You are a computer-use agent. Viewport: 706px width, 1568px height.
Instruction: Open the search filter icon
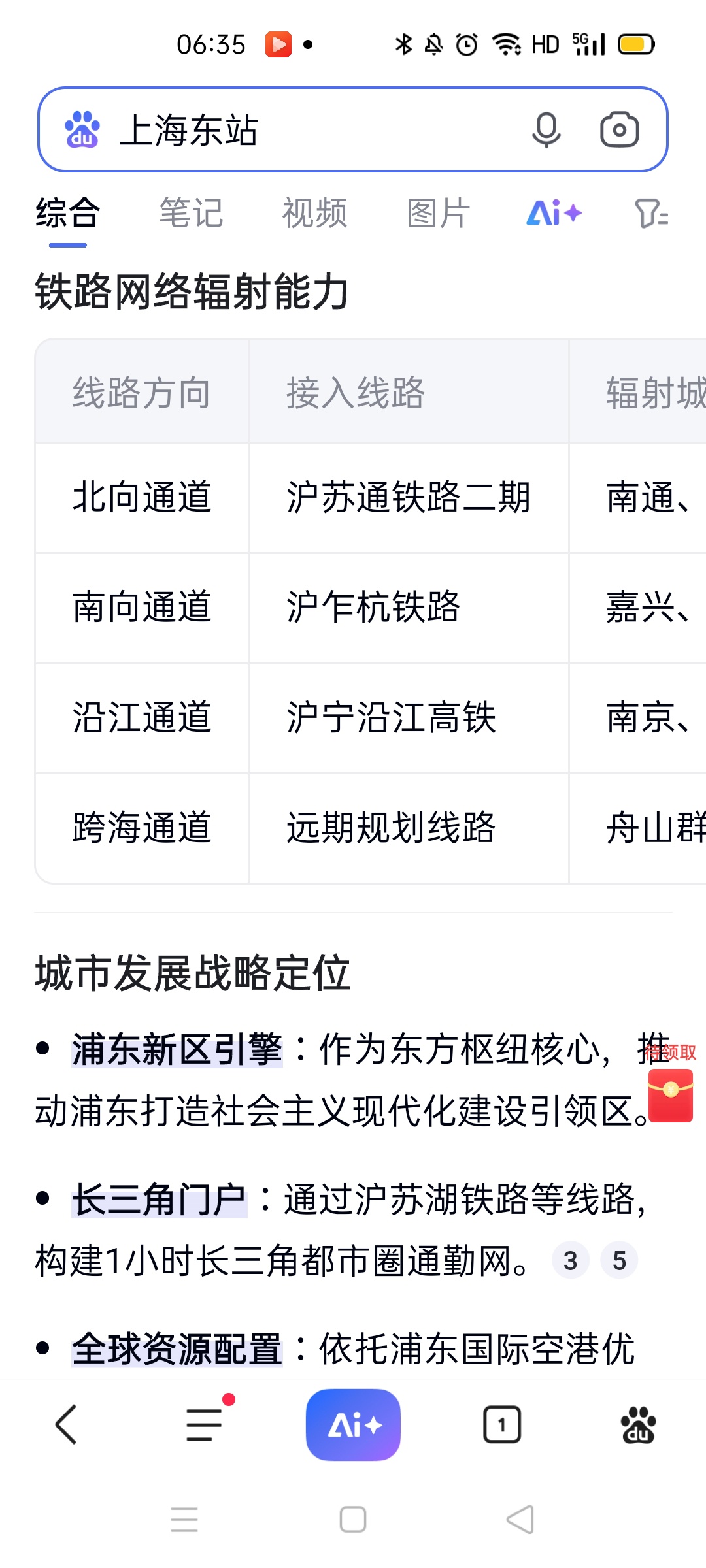tap(651, 213)
